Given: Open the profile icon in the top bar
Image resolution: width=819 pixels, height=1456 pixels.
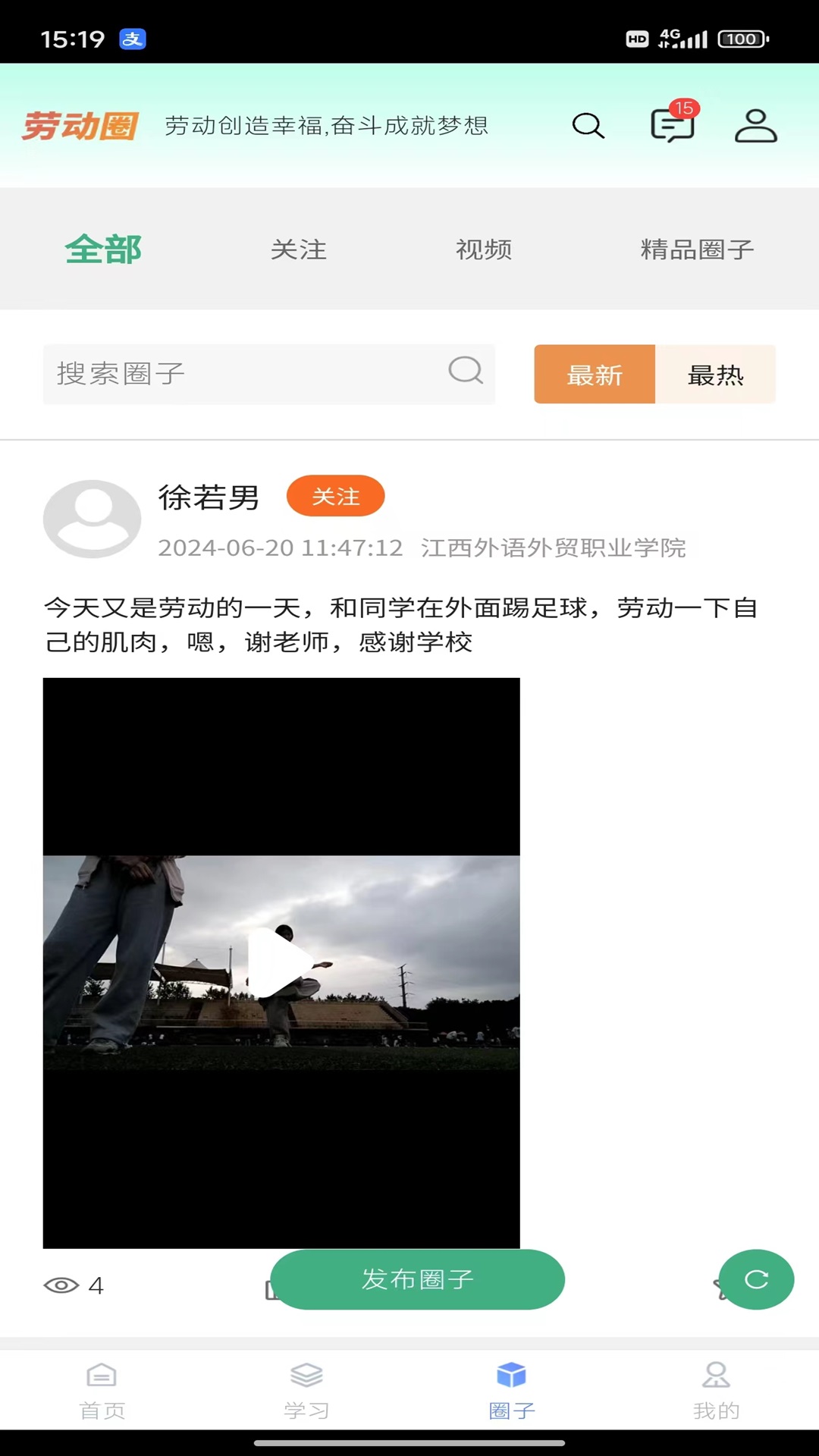Looking at the screenshot, I should [755, 127].
